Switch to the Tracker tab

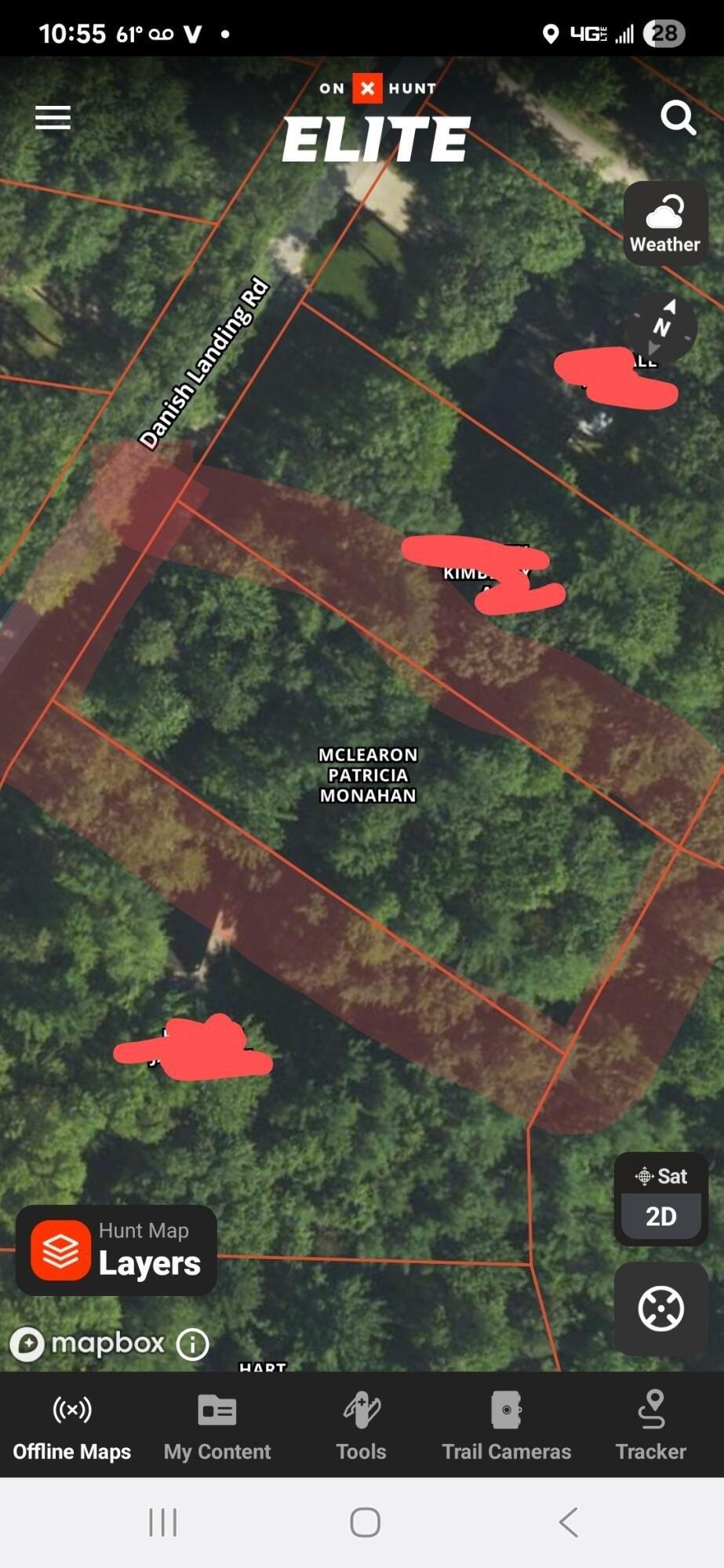651,1427
